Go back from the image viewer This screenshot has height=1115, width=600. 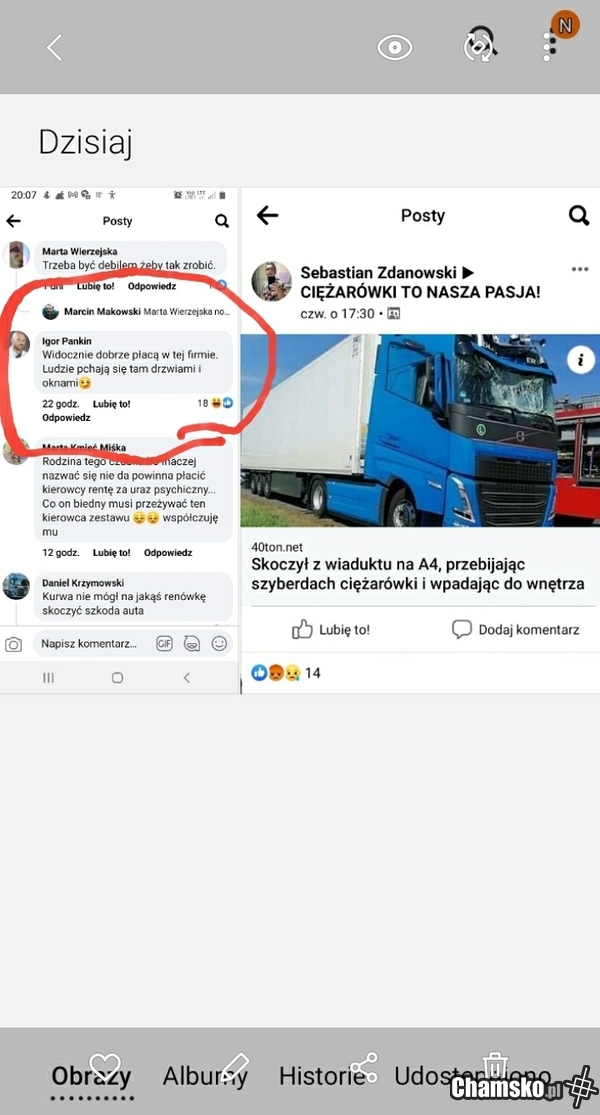coord(55,47)
